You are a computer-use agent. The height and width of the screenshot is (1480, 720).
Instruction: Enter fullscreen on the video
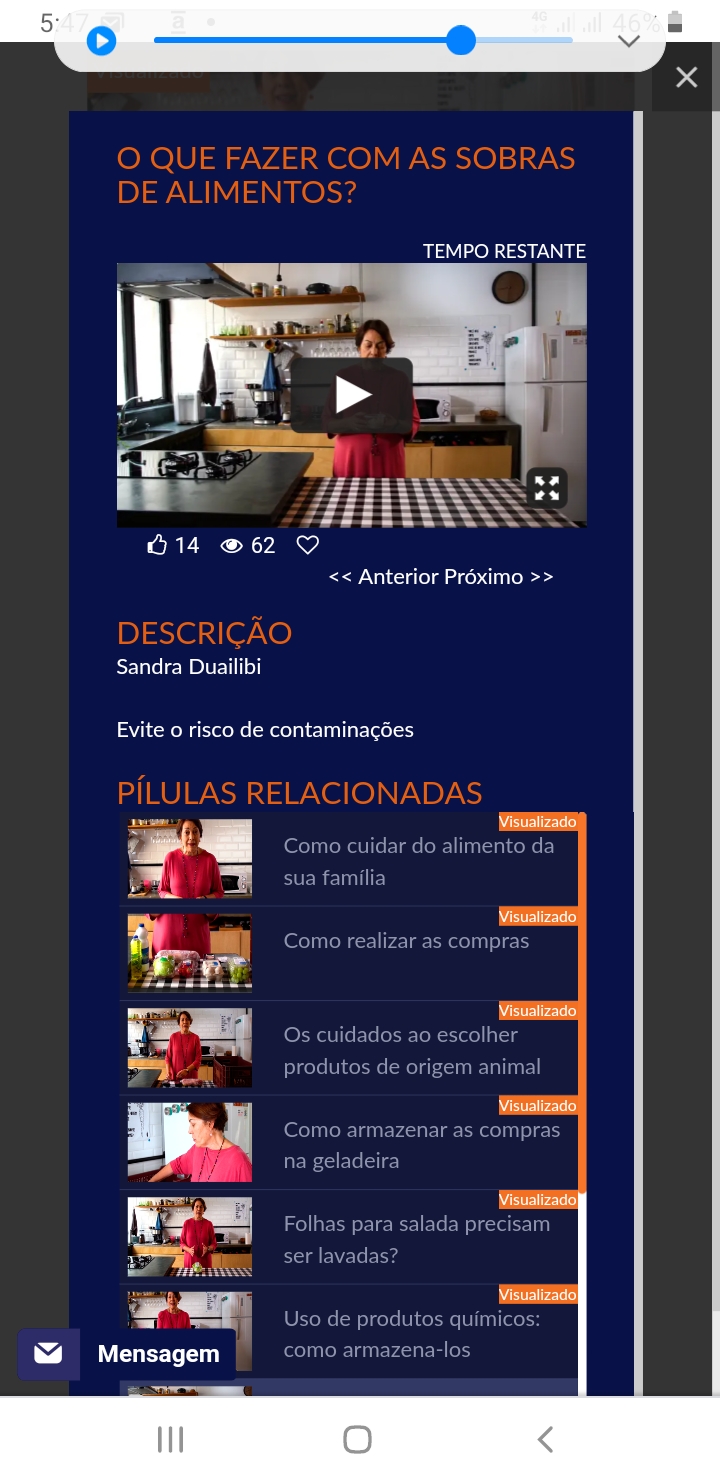(547, 488)
